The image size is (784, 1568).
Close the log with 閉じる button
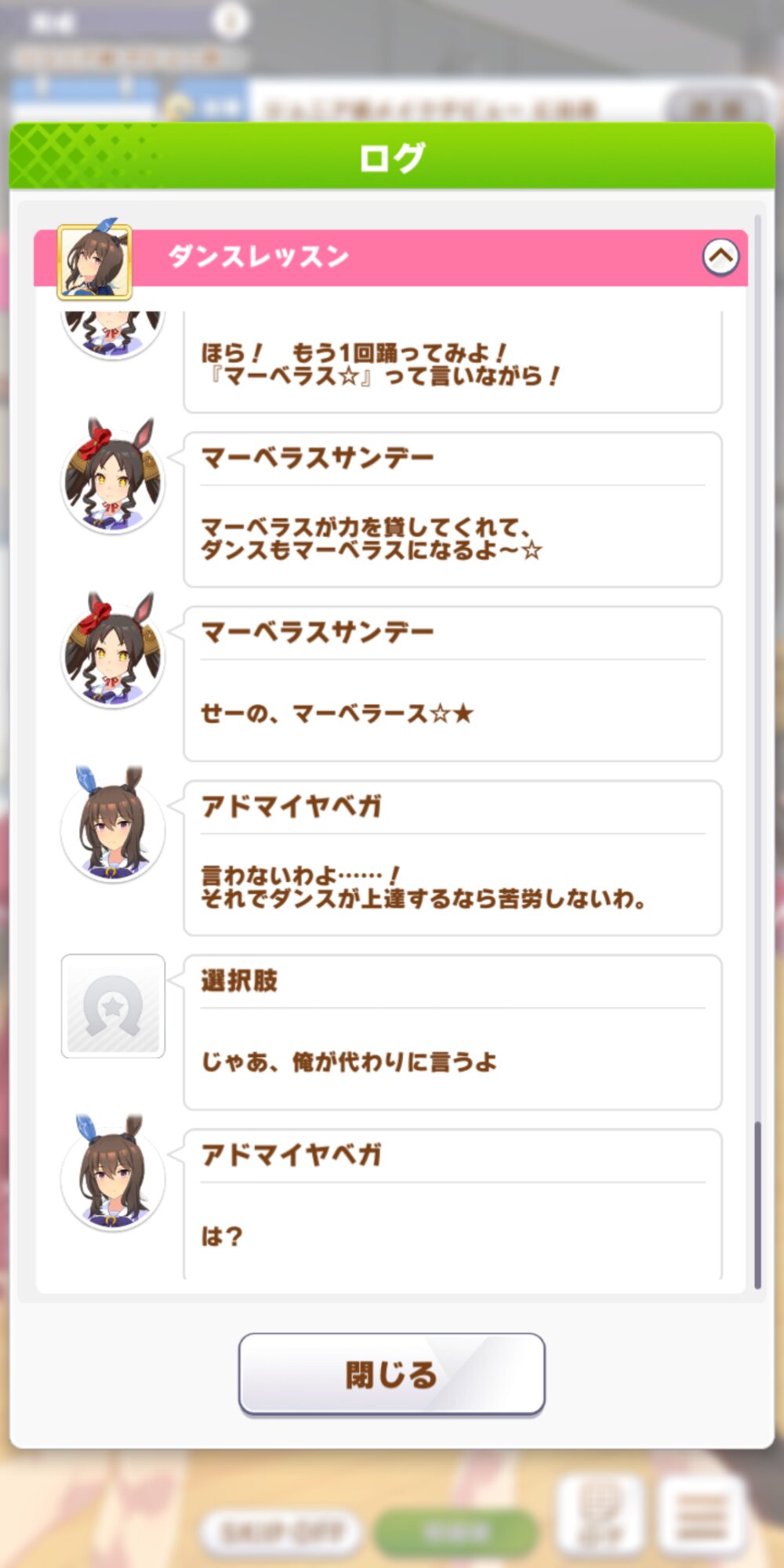click(391, 1374)
